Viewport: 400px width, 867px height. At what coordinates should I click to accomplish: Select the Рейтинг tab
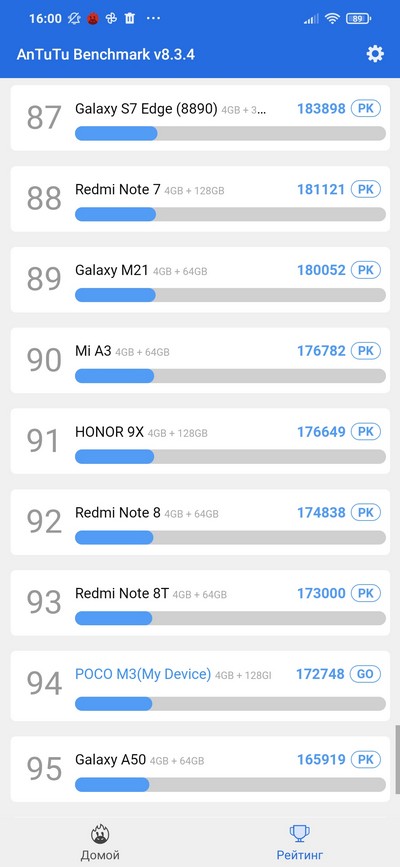[300, 843]
